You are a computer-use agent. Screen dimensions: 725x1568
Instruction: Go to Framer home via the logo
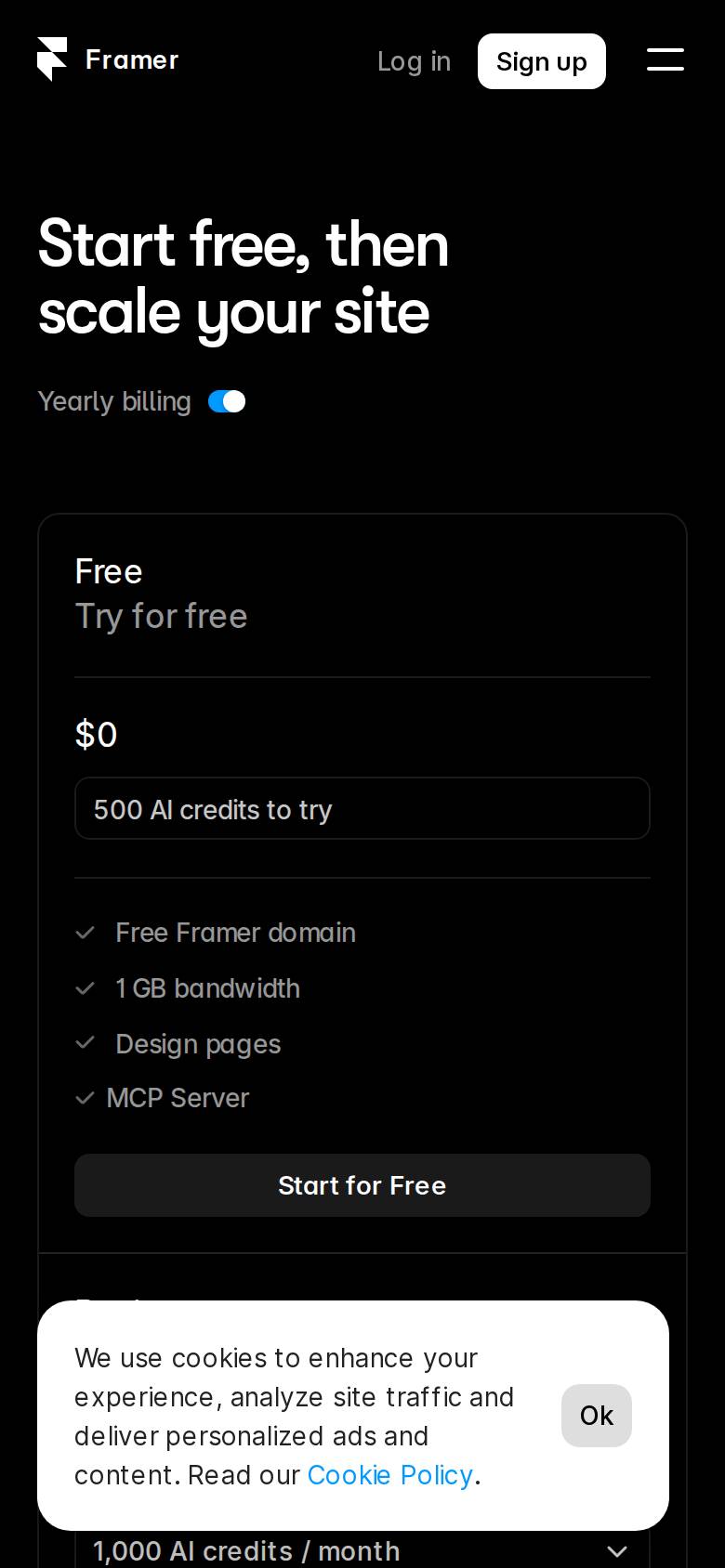click(x=108, y=59)
